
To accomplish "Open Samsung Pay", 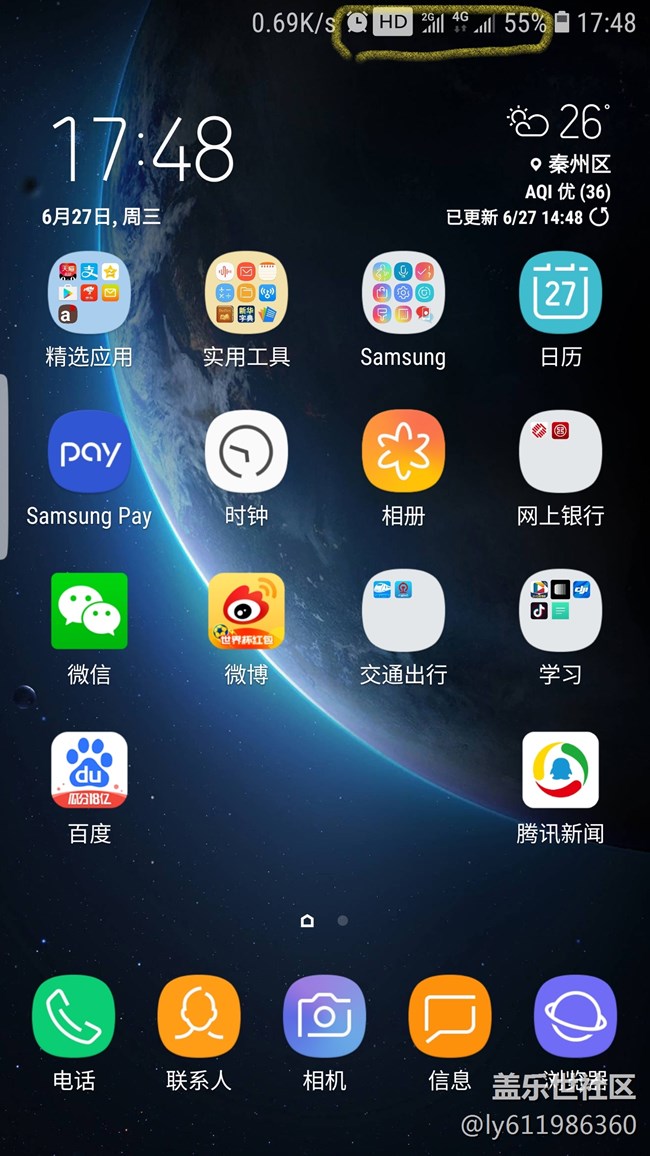I will point(89,451).
